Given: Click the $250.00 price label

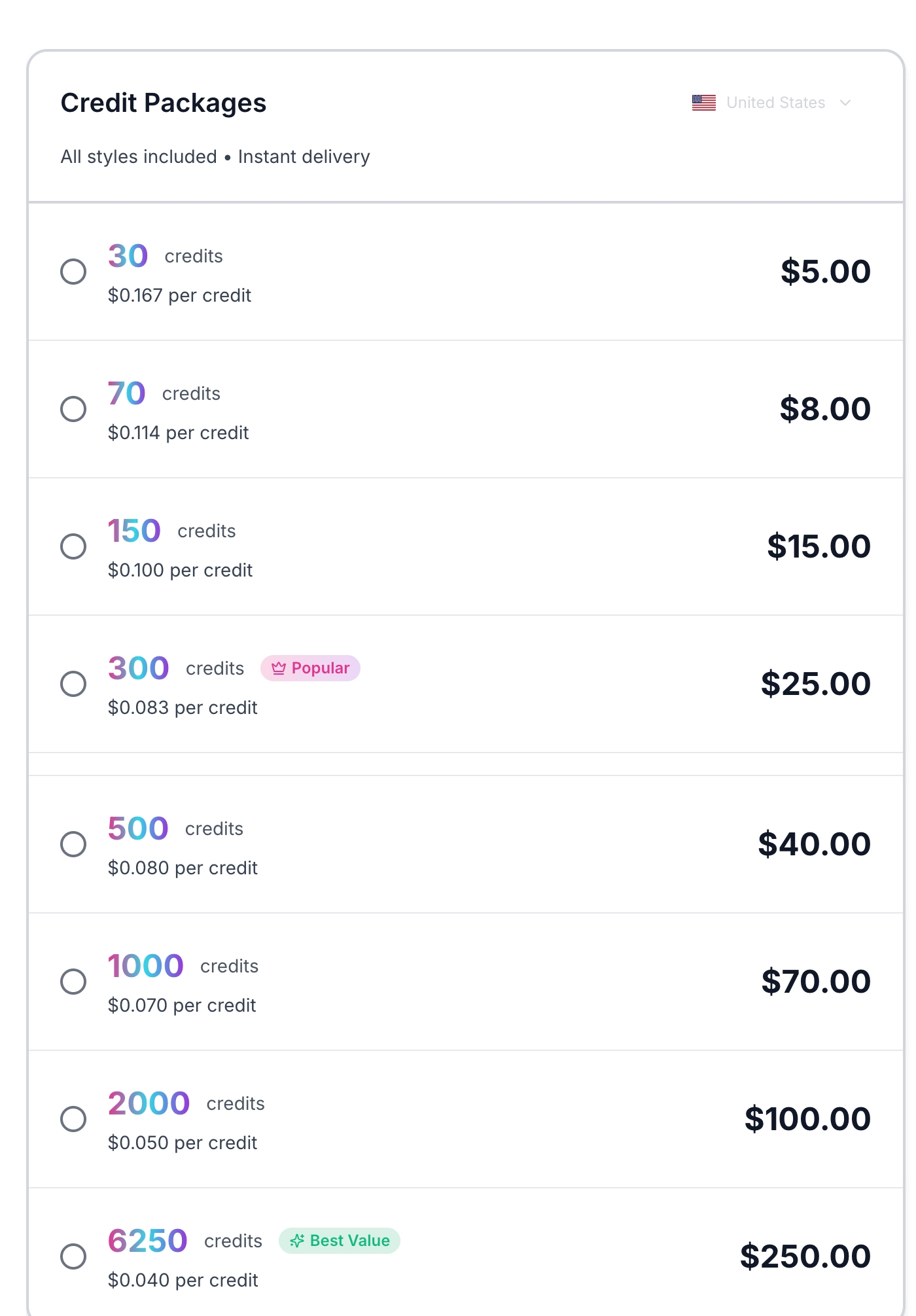Looking at the screenshot, I should point(803,1256).
